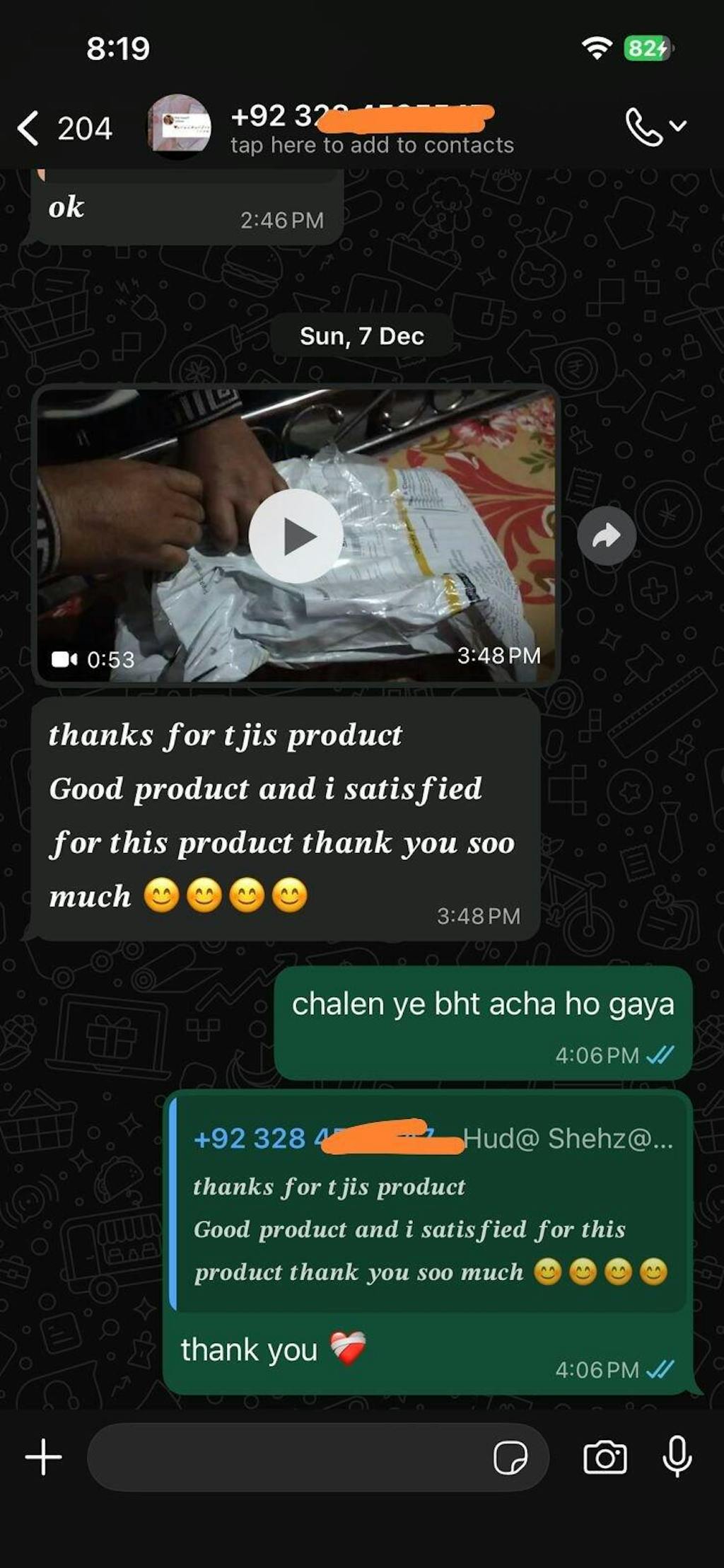Focus the message text field
Screen dimensions: 724x1568
(x=283, y=1458)
